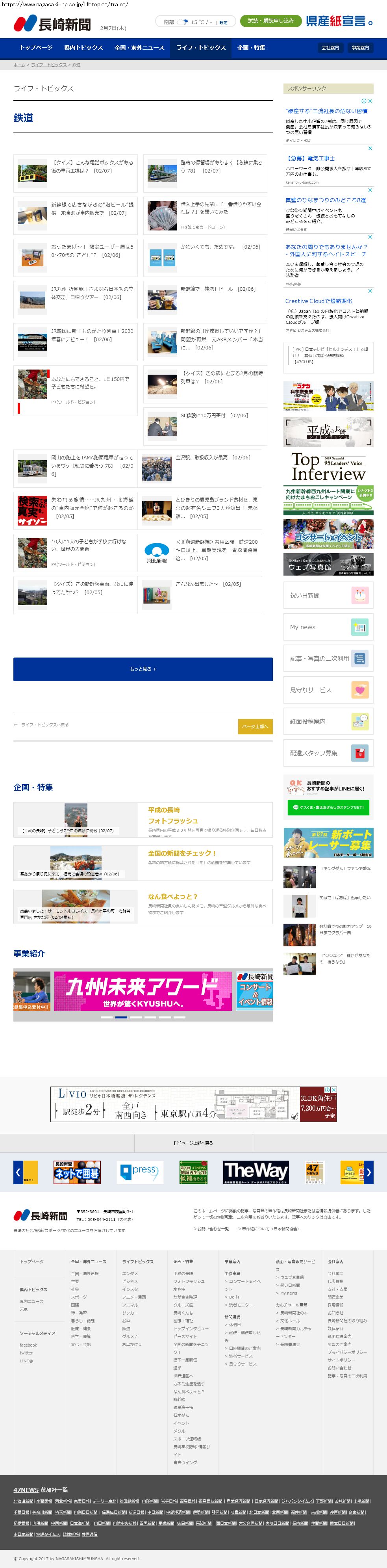Switch to 県内トピックス section
The width and height of the screenshot is (387, 1568).
(x=83, y=48)
